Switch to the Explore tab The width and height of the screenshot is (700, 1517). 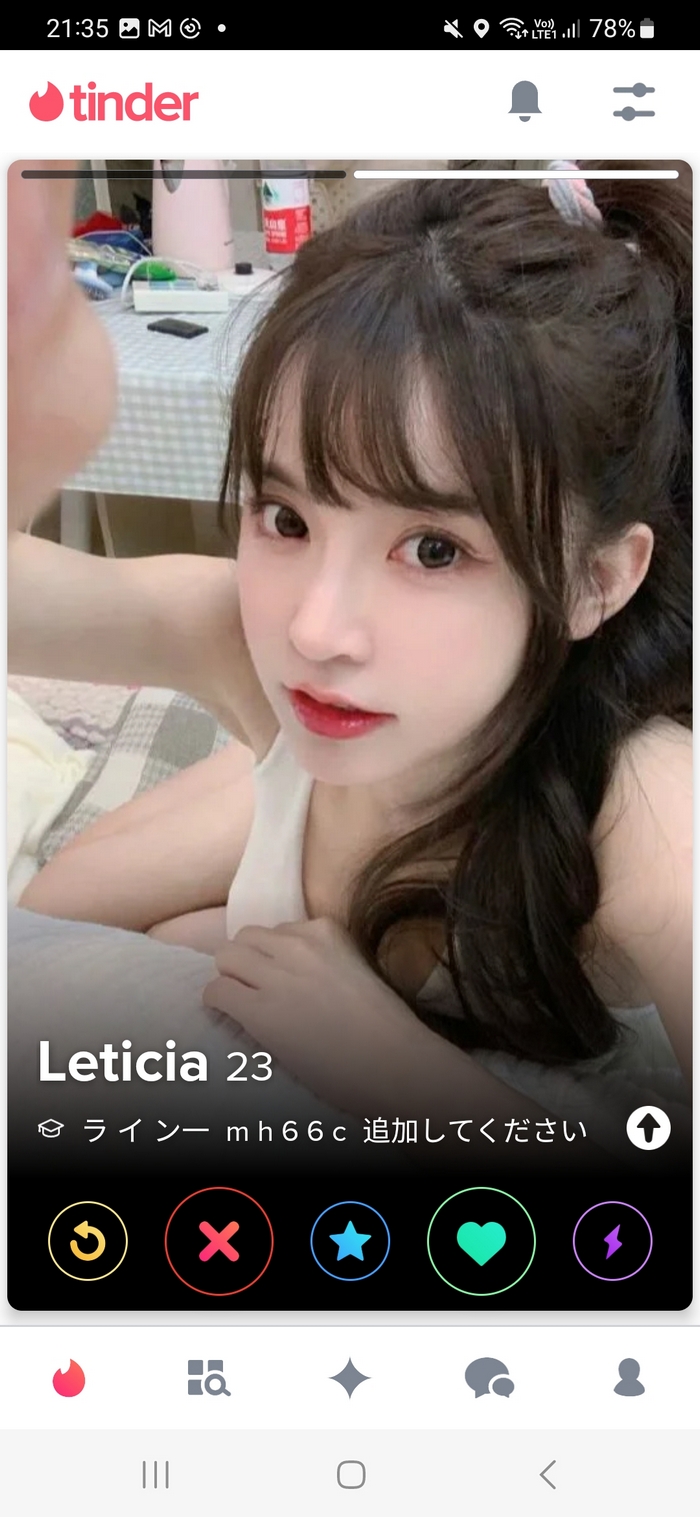tap(209, 1377)
